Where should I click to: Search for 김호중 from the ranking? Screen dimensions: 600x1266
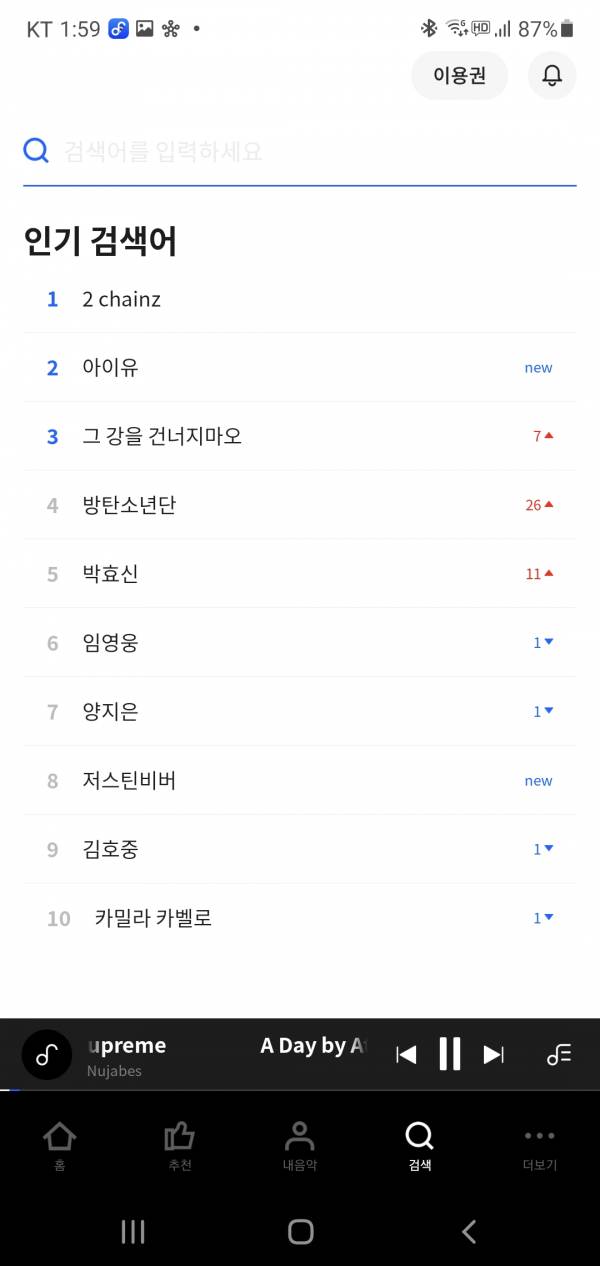pyautogui.click(x=110, y=849)
